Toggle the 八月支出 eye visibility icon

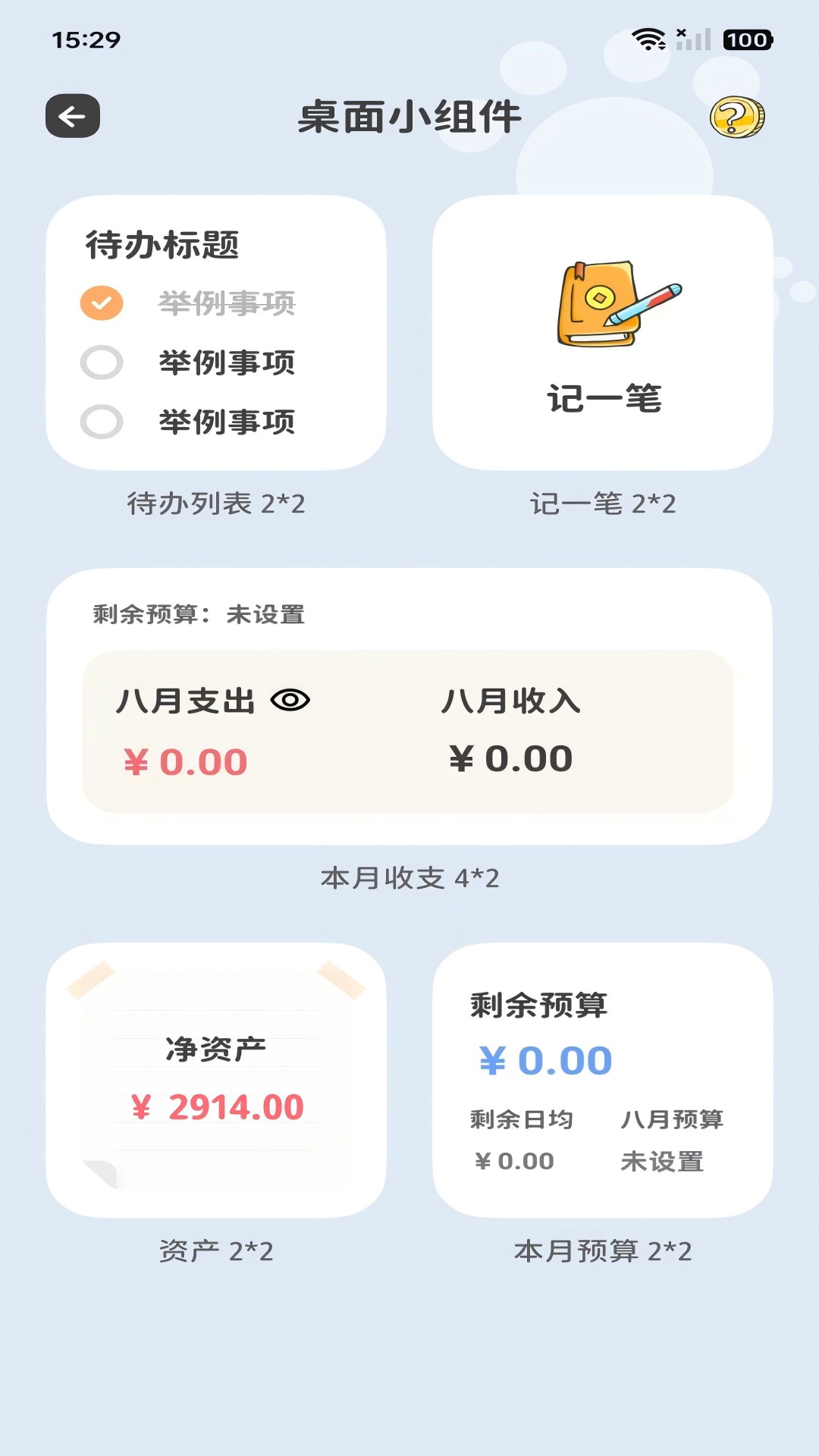tap(290, 701)
